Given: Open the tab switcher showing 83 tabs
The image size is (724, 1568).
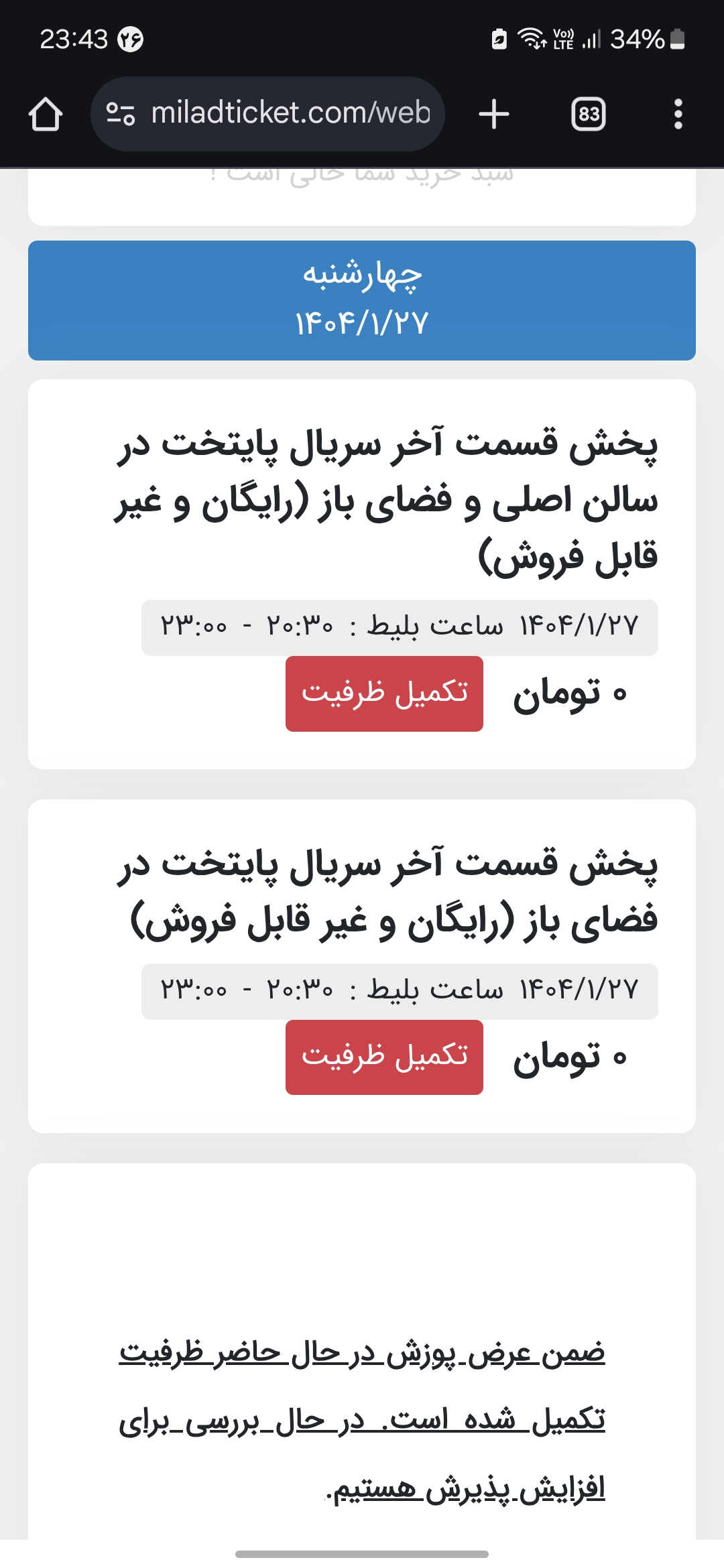Looking at the screenshot, I should tap(589, 114).
